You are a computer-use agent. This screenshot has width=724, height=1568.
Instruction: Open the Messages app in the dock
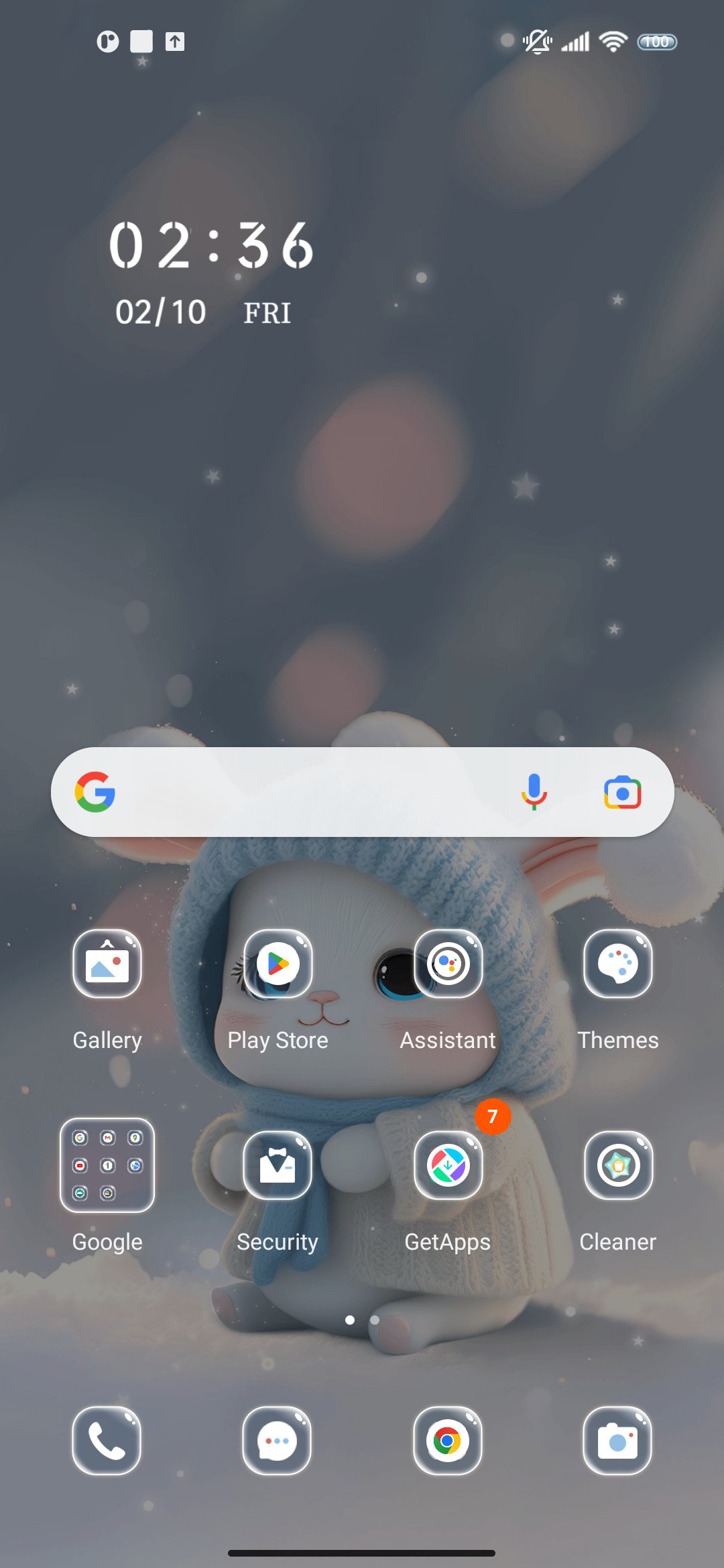click(278, 1441)
